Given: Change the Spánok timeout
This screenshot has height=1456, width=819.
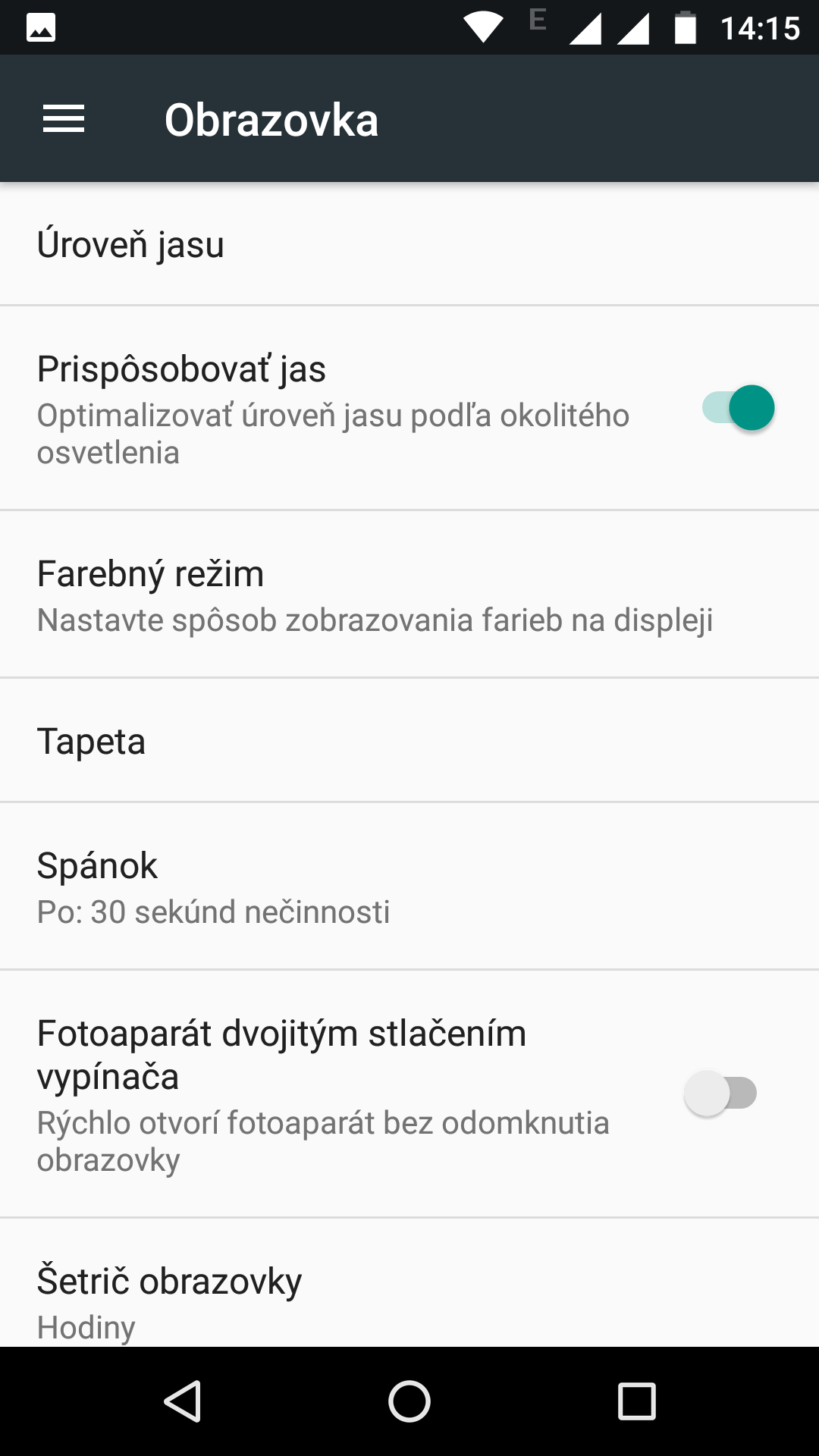Looking at the screenshot, I should tap(409, 886).
